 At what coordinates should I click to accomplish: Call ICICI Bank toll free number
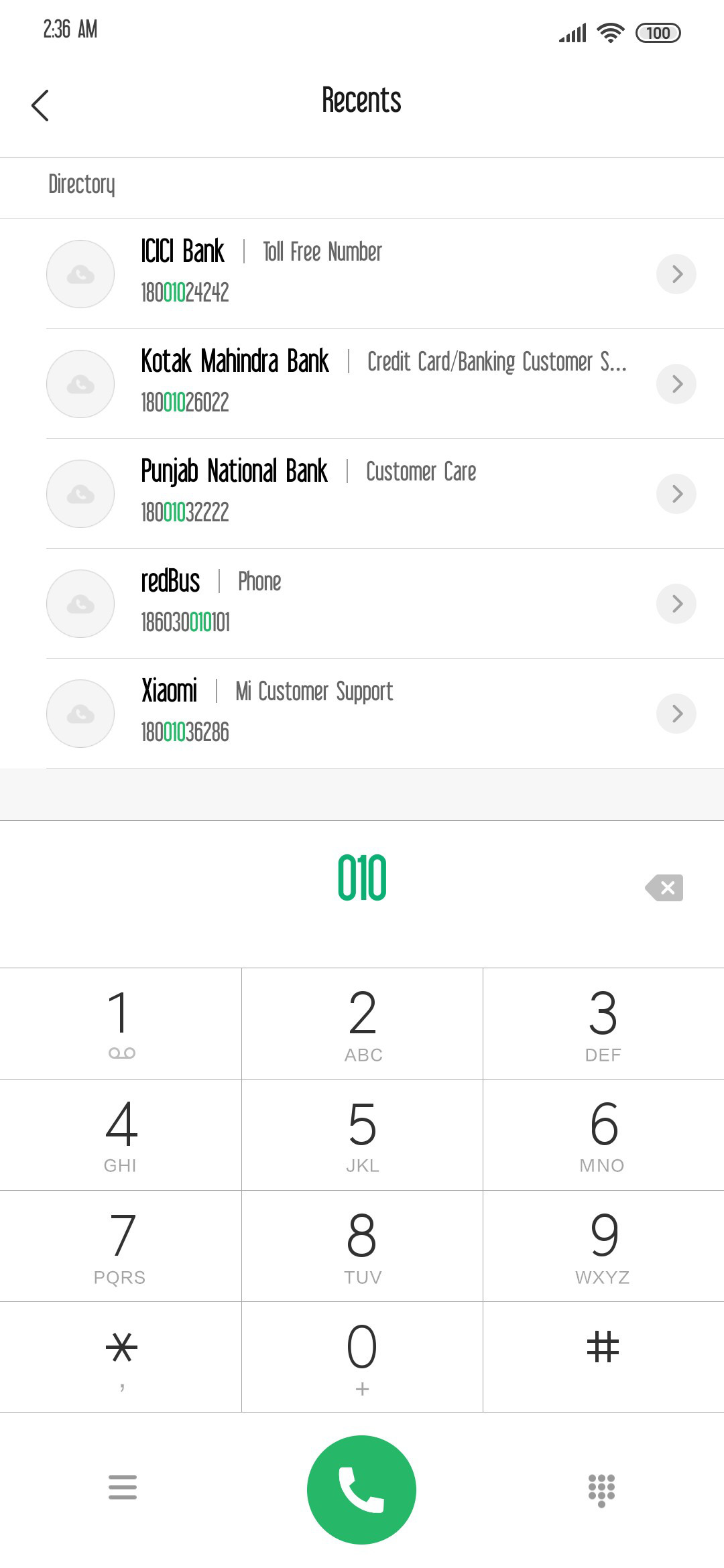pyautogui.click(x=362, y=273)
